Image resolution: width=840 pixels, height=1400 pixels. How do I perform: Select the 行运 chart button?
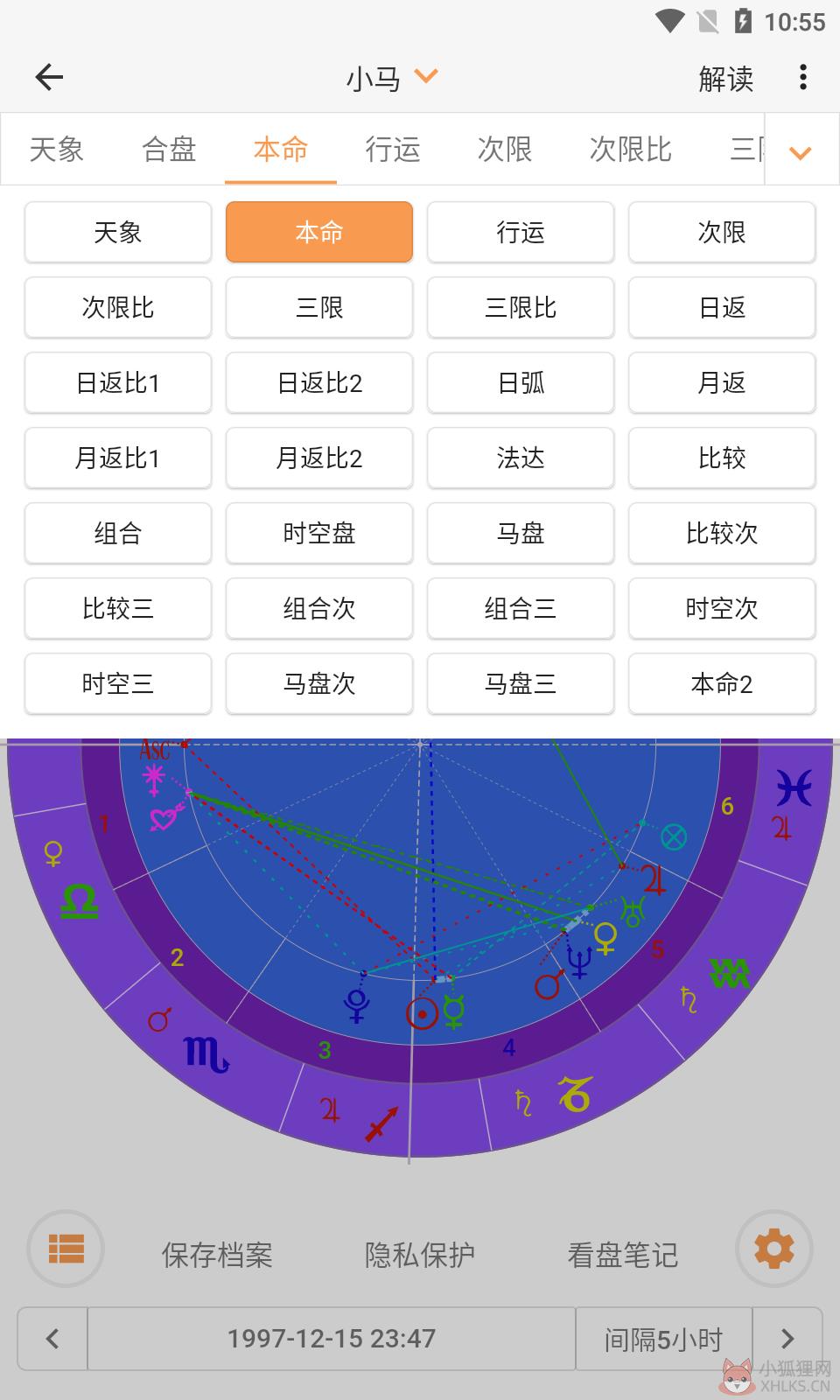(521, 232)
